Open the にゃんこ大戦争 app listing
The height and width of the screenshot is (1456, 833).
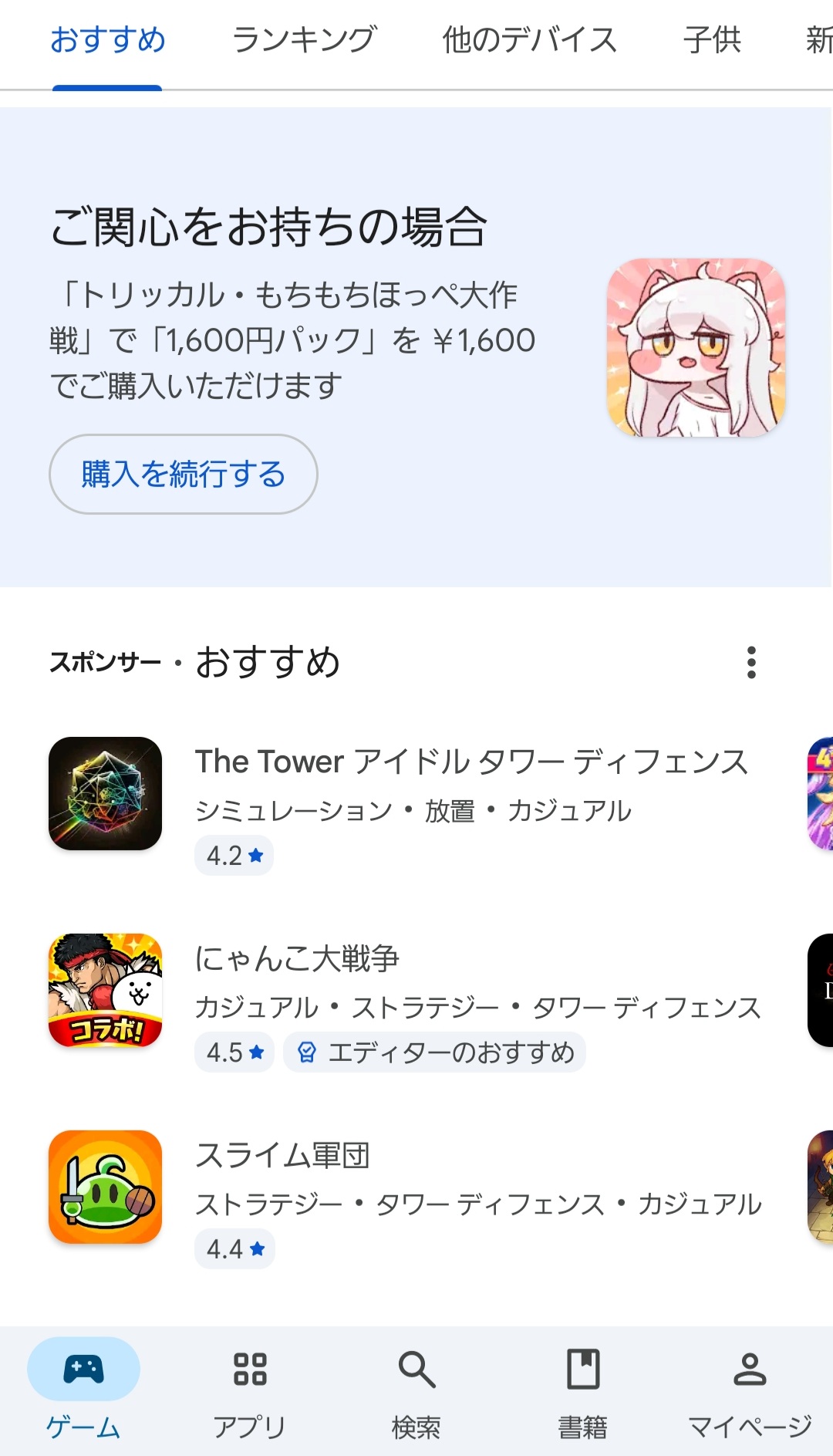coord(297,959)
